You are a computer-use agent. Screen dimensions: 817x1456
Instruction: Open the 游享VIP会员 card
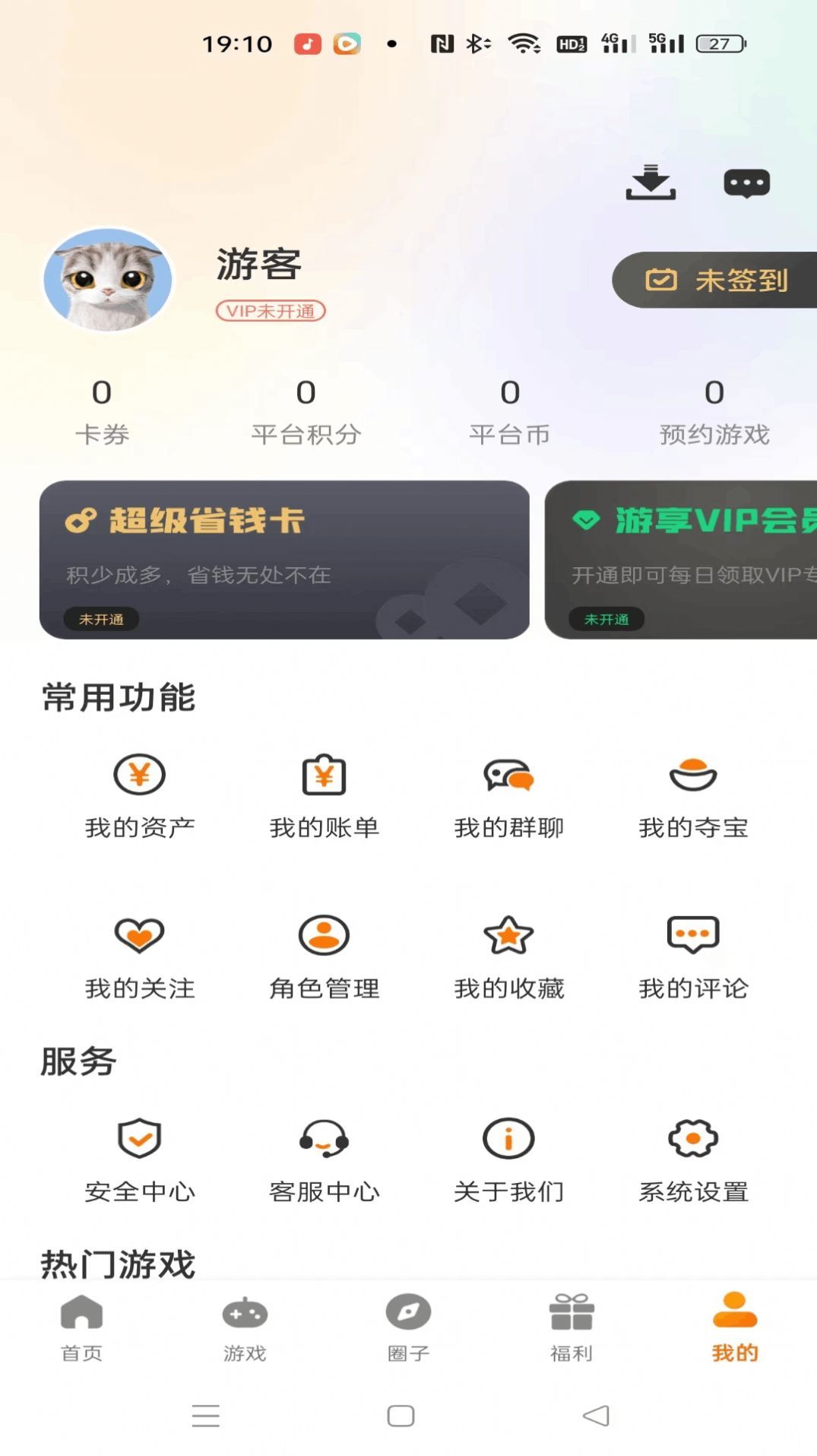(x=681, y=559)
